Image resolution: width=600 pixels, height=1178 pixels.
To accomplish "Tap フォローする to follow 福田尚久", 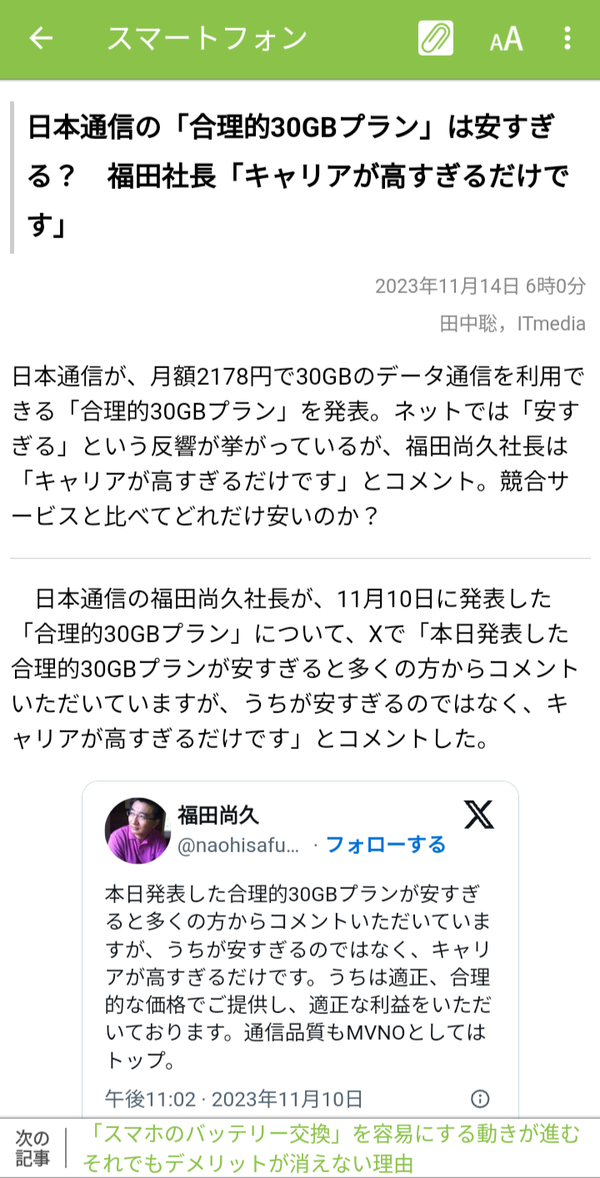I will pos(386,844).
